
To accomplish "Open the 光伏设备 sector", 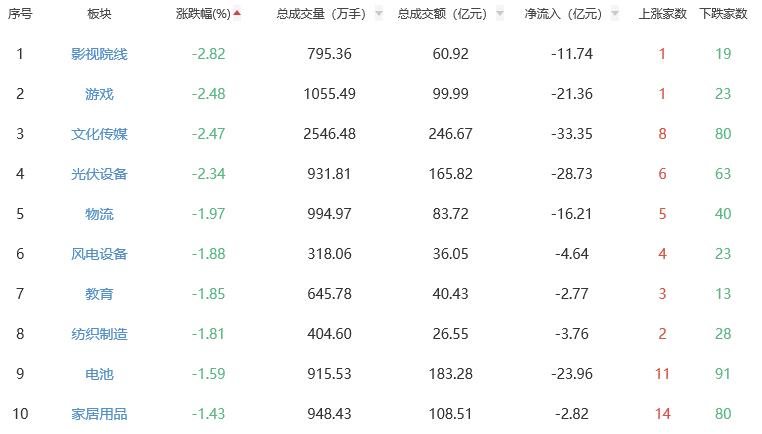I will coord(99,174).
